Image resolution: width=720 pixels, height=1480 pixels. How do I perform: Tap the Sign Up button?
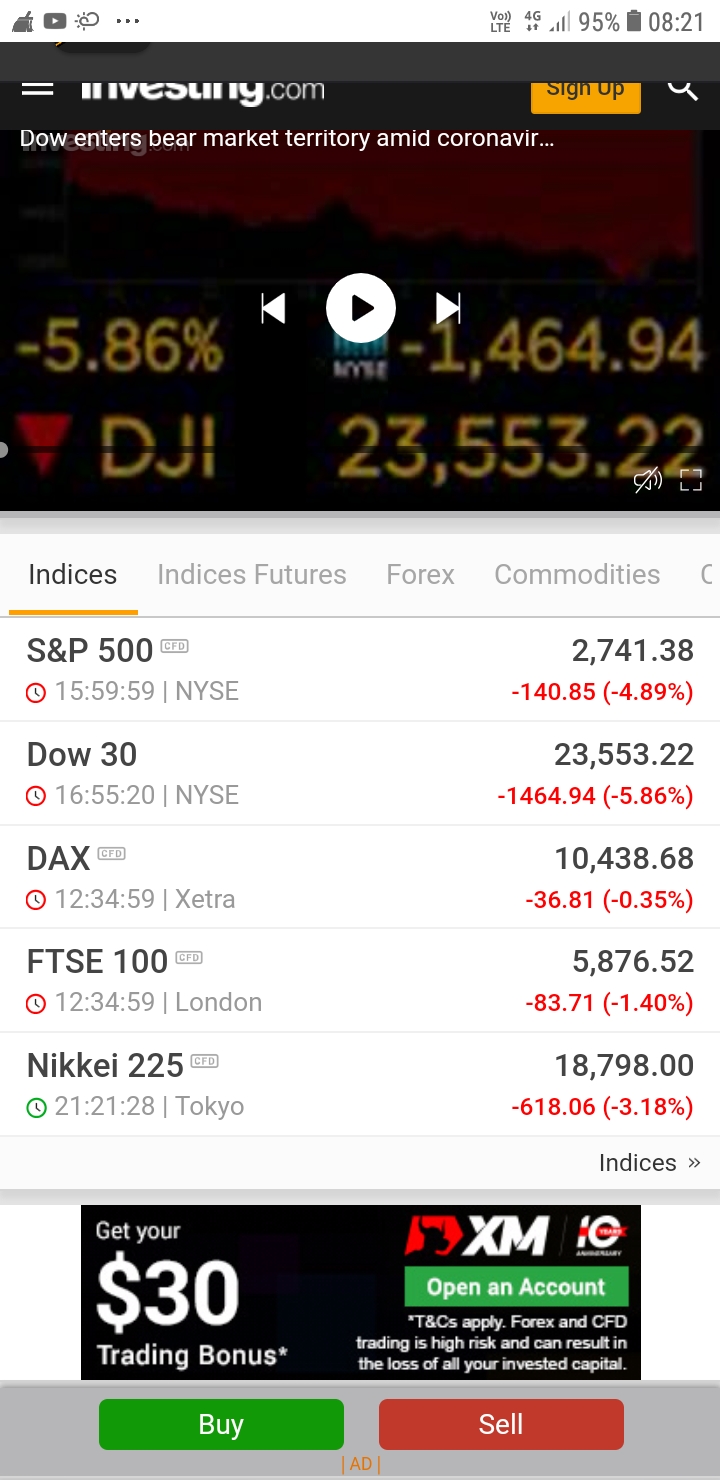tap(585, 89)
